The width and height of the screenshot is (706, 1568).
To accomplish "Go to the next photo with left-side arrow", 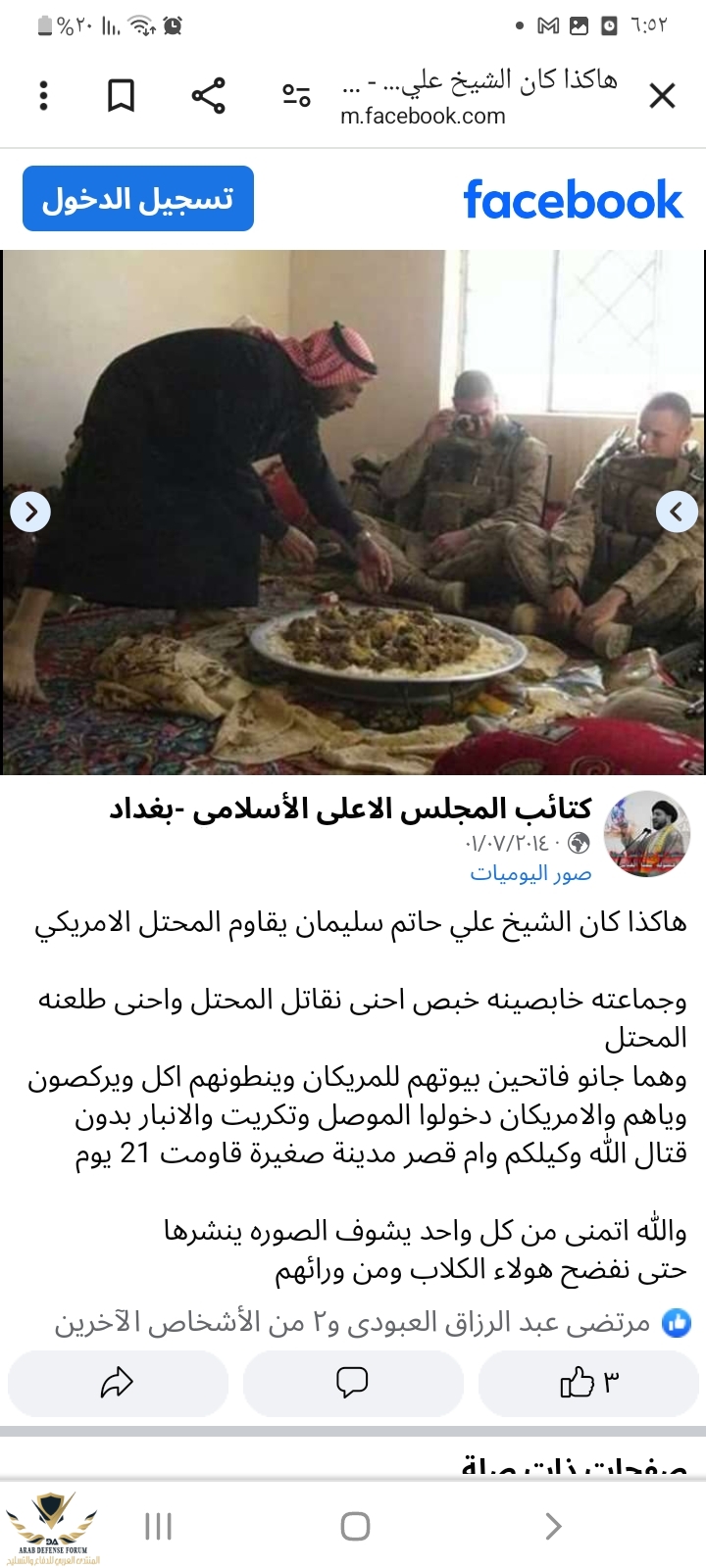I will [30, 512].
